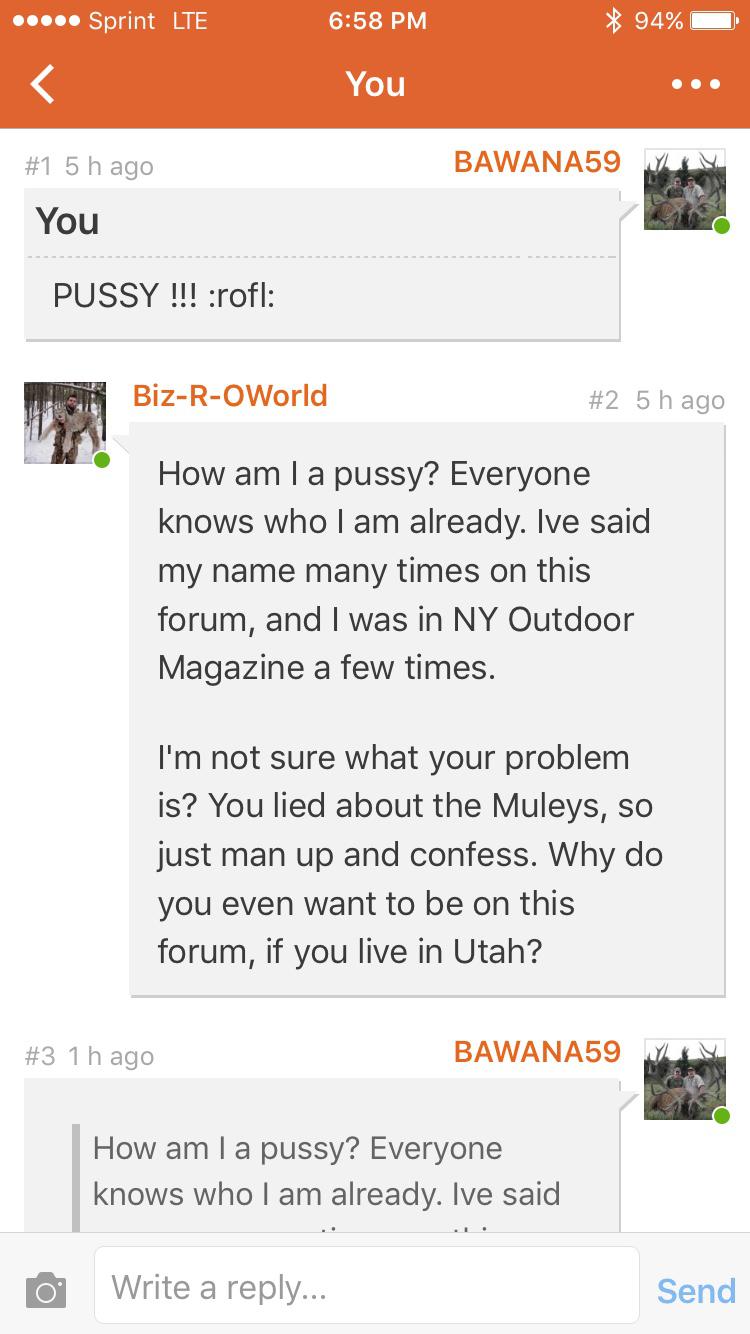750x1334 pixels.
Task: Open Biz-R-OWorld's username link
Action: tap(230, 395)
